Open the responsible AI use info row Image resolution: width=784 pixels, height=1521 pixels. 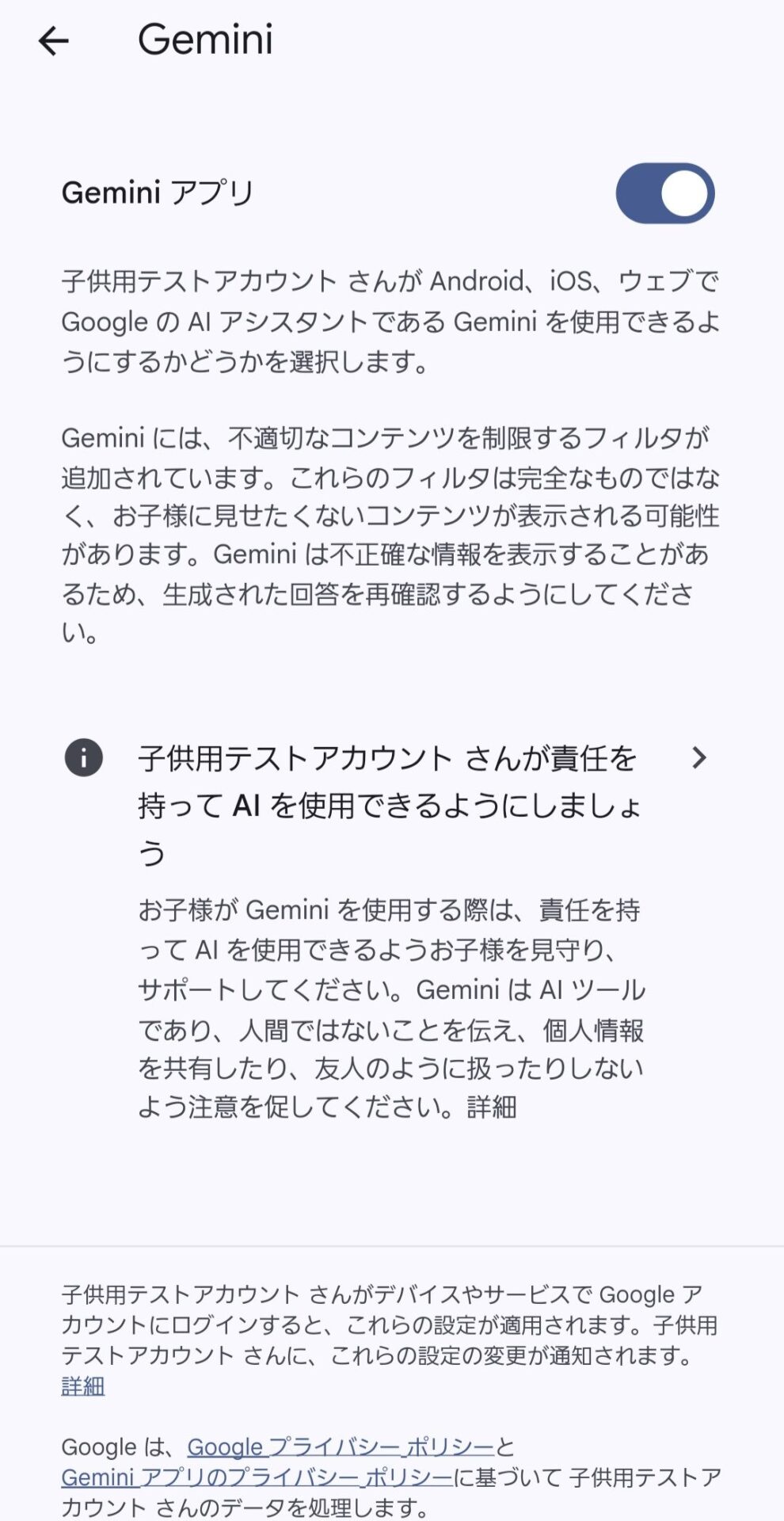[388, 804]
